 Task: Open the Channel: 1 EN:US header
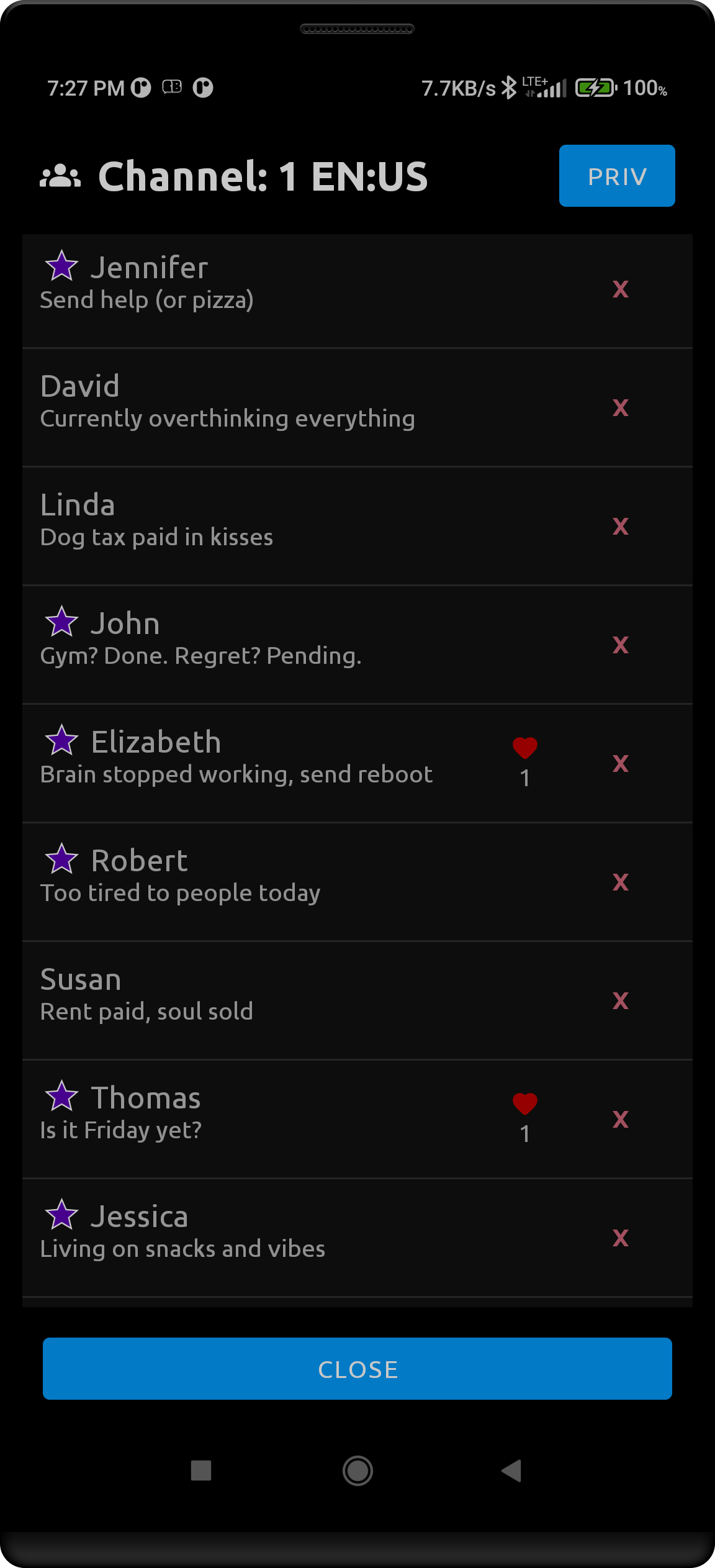262,176
